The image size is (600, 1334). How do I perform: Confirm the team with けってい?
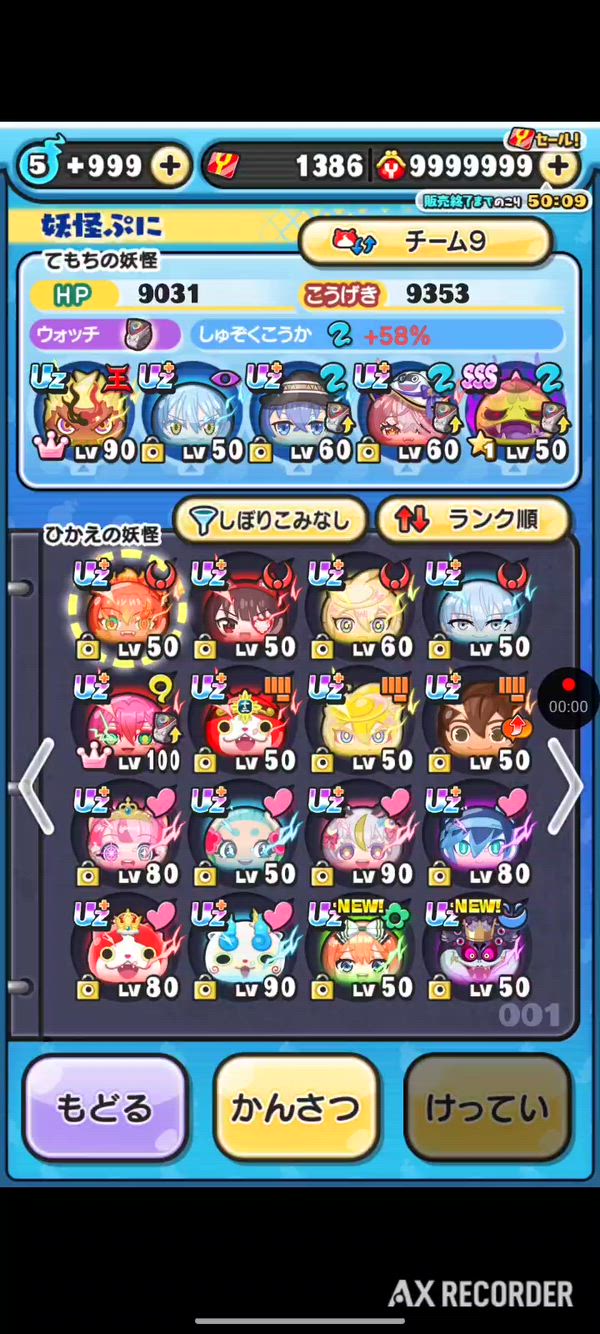click(487, 1107)
